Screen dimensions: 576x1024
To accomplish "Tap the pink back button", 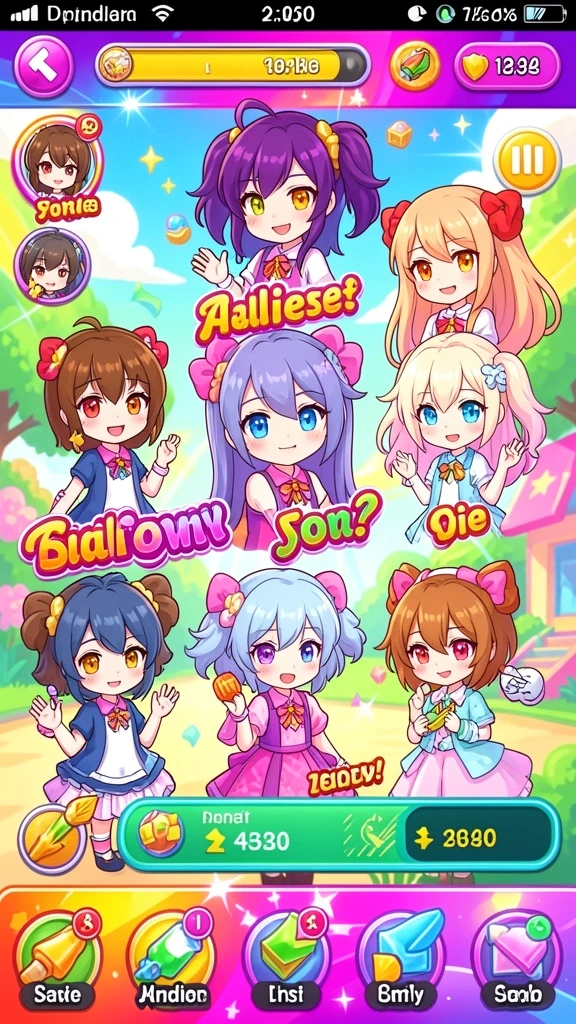I will pyautogui.click(x=44, y=66).
